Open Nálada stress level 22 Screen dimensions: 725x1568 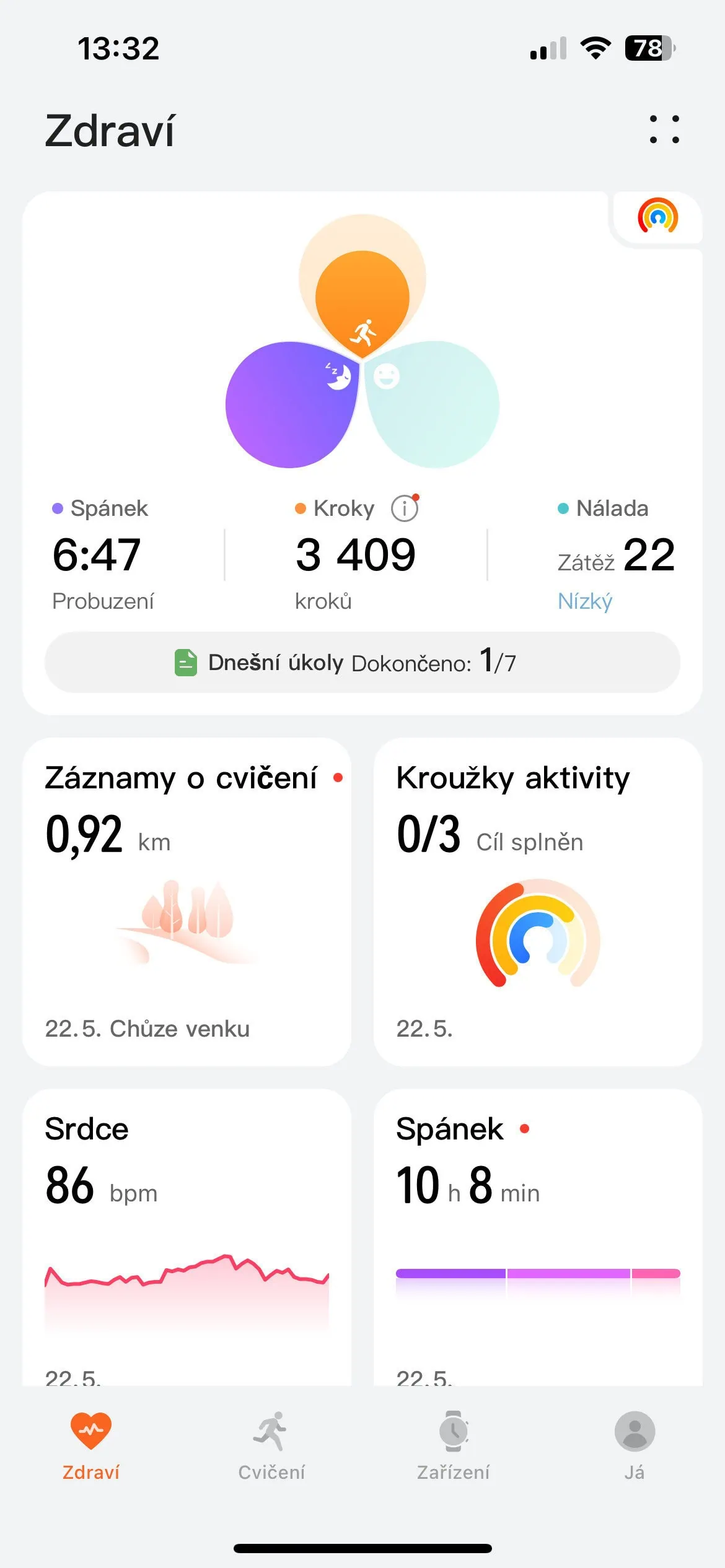[x=615, y=555]
